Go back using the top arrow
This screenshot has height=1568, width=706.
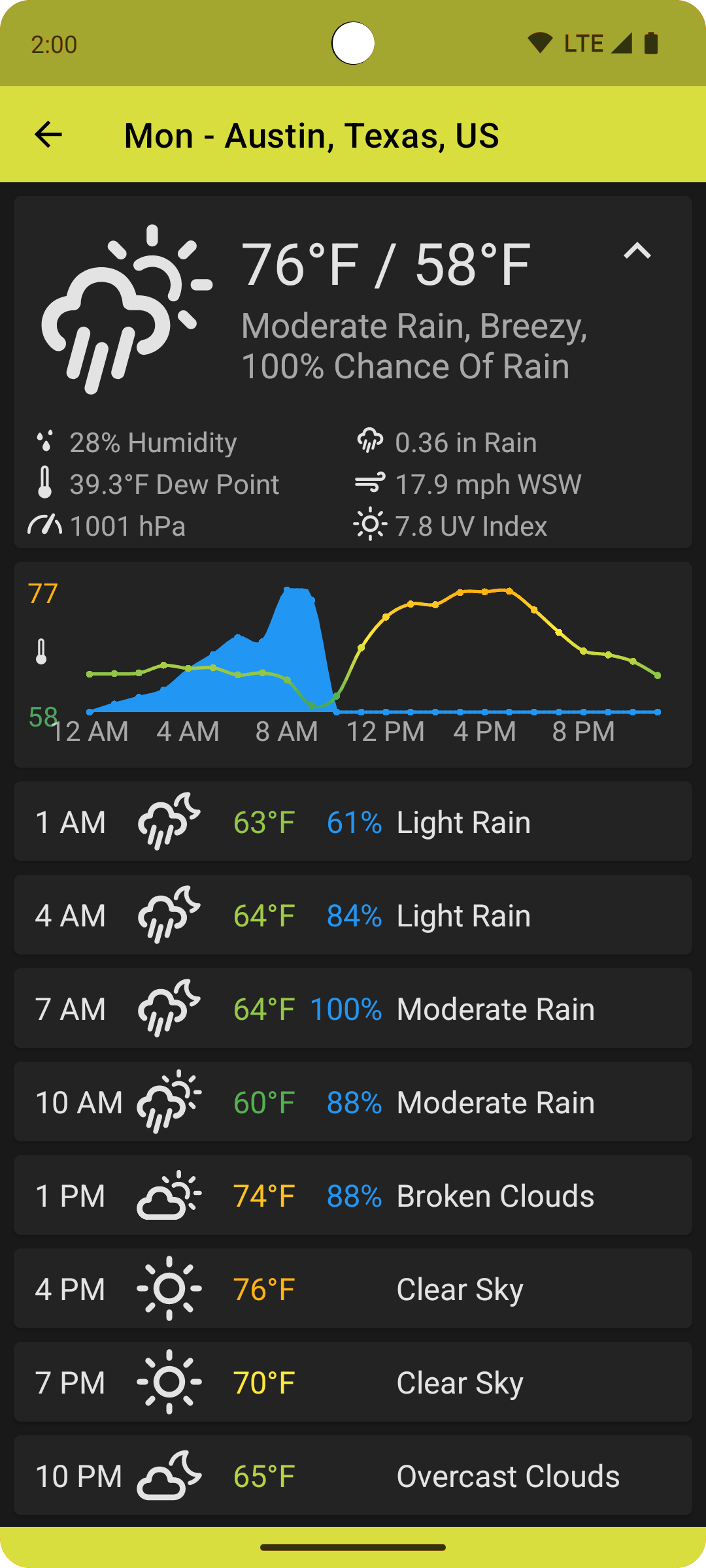point(48,135)
